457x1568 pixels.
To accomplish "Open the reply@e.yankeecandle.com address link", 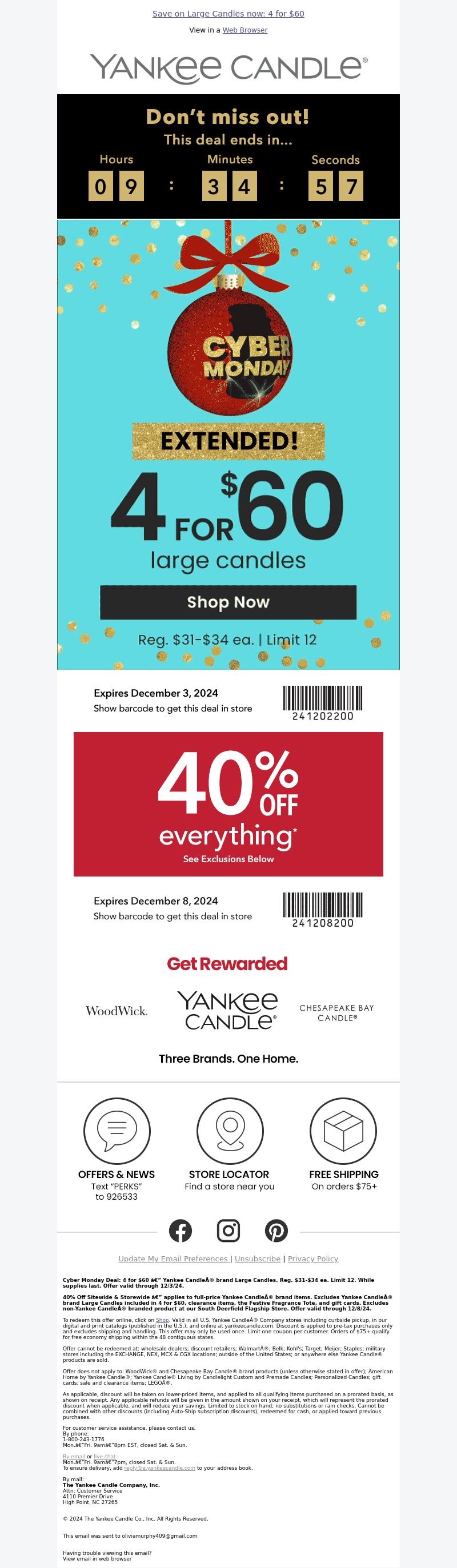I will pos(159,1468).
